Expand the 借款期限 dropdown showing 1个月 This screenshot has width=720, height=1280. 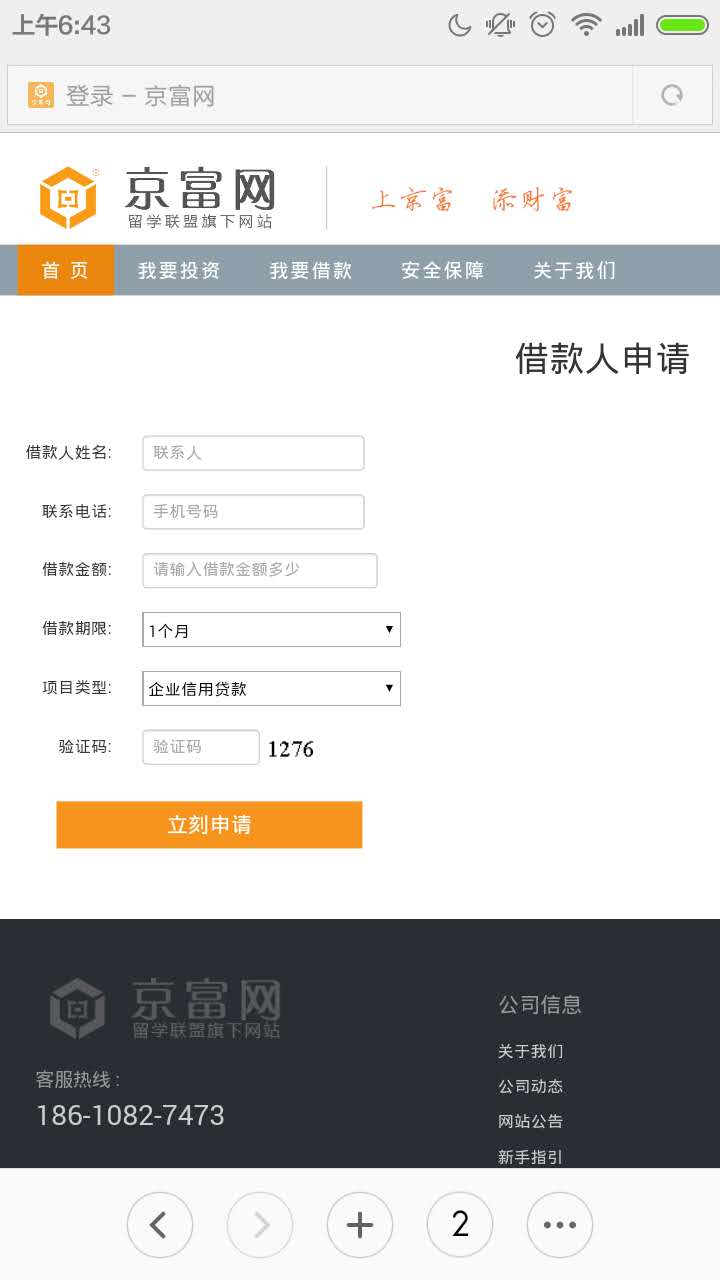click(271, 630)
